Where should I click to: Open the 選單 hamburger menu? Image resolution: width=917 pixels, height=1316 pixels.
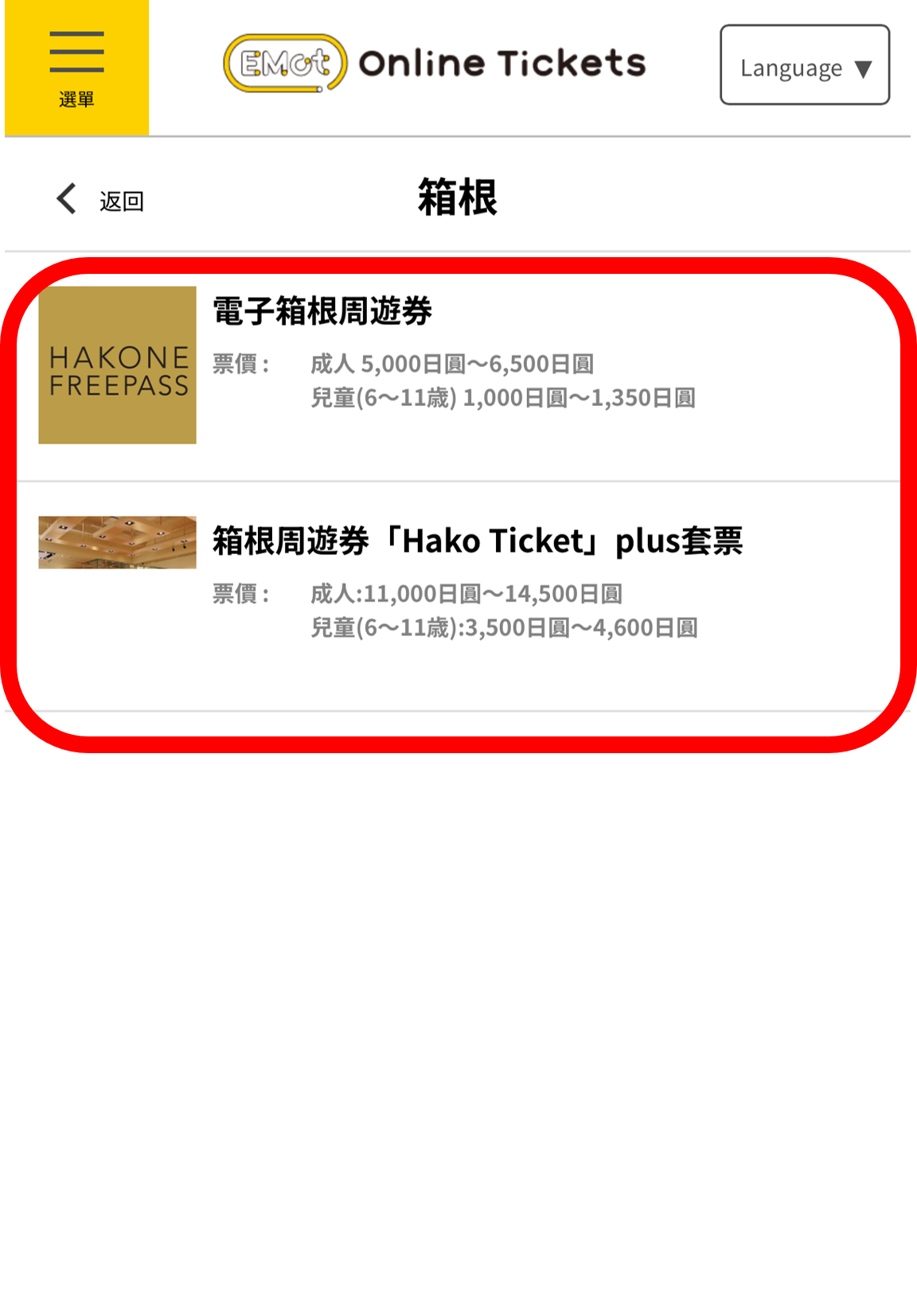(x=76, y=68)
